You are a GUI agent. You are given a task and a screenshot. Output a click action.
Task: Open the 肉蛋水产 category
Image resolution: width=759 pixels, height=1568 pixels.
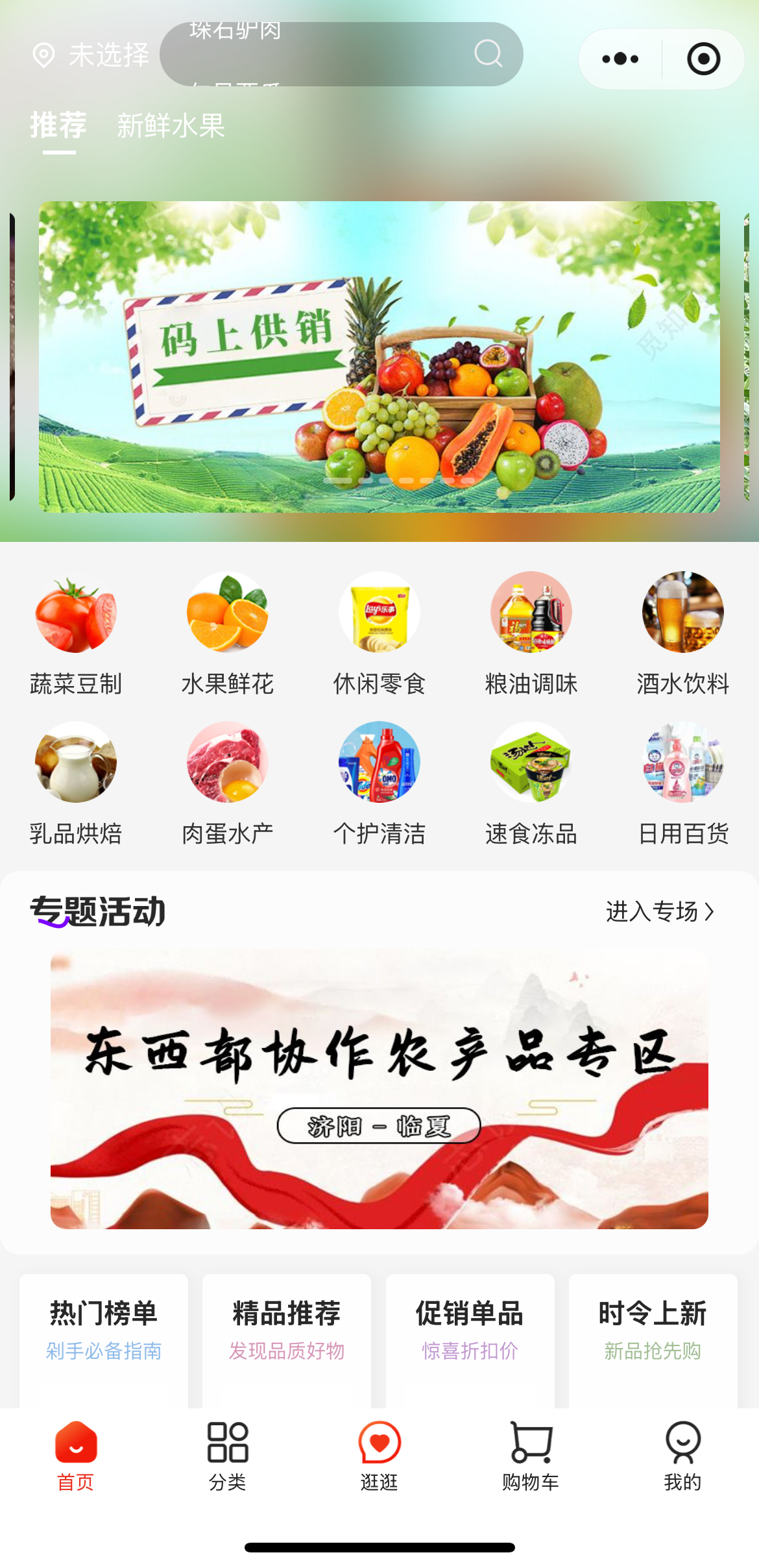(x=227, y=783)
